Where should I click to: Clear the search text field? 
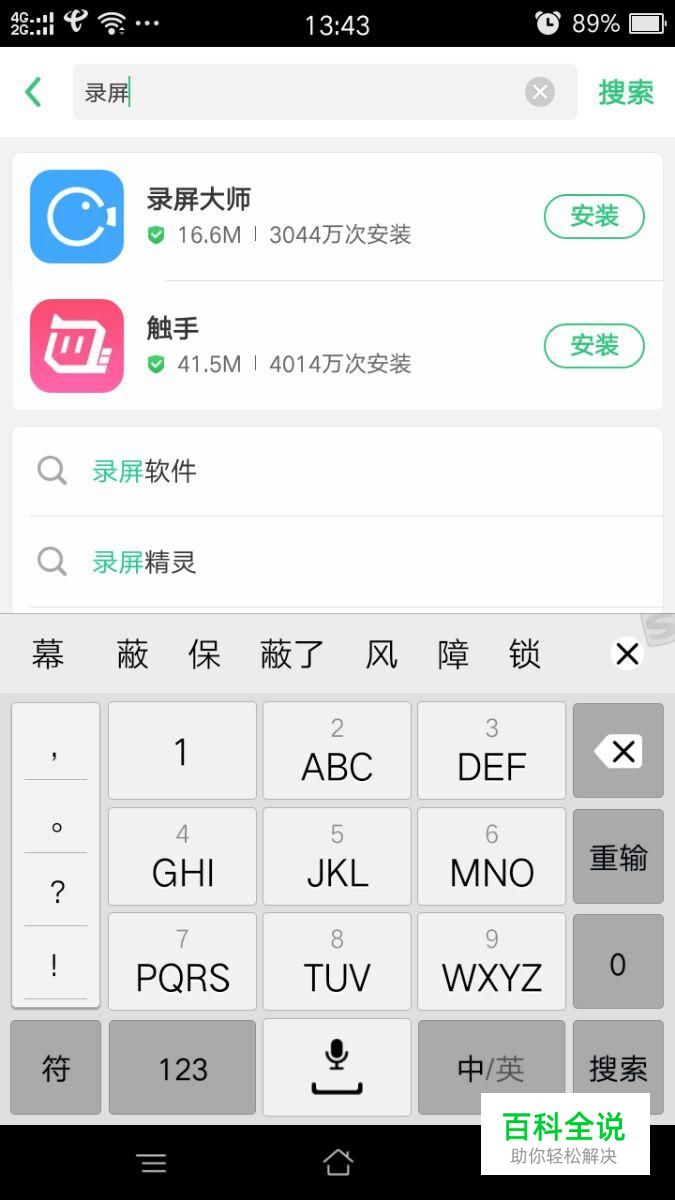click(539, 93)
